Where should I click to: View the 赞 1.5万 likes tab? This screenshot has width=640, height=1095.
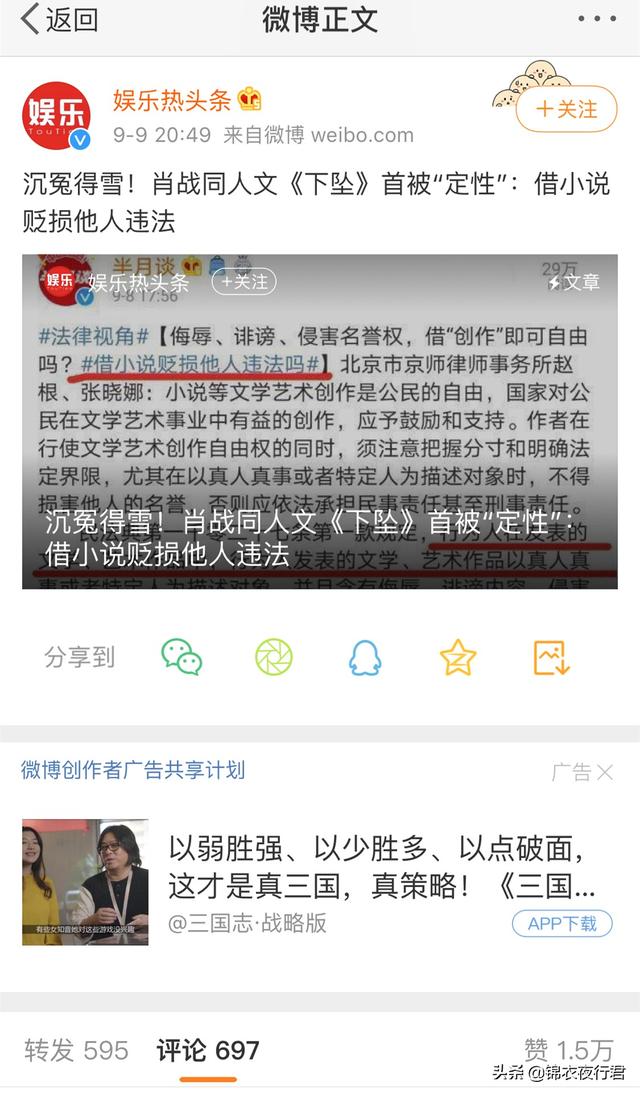tap(568, 1050)
